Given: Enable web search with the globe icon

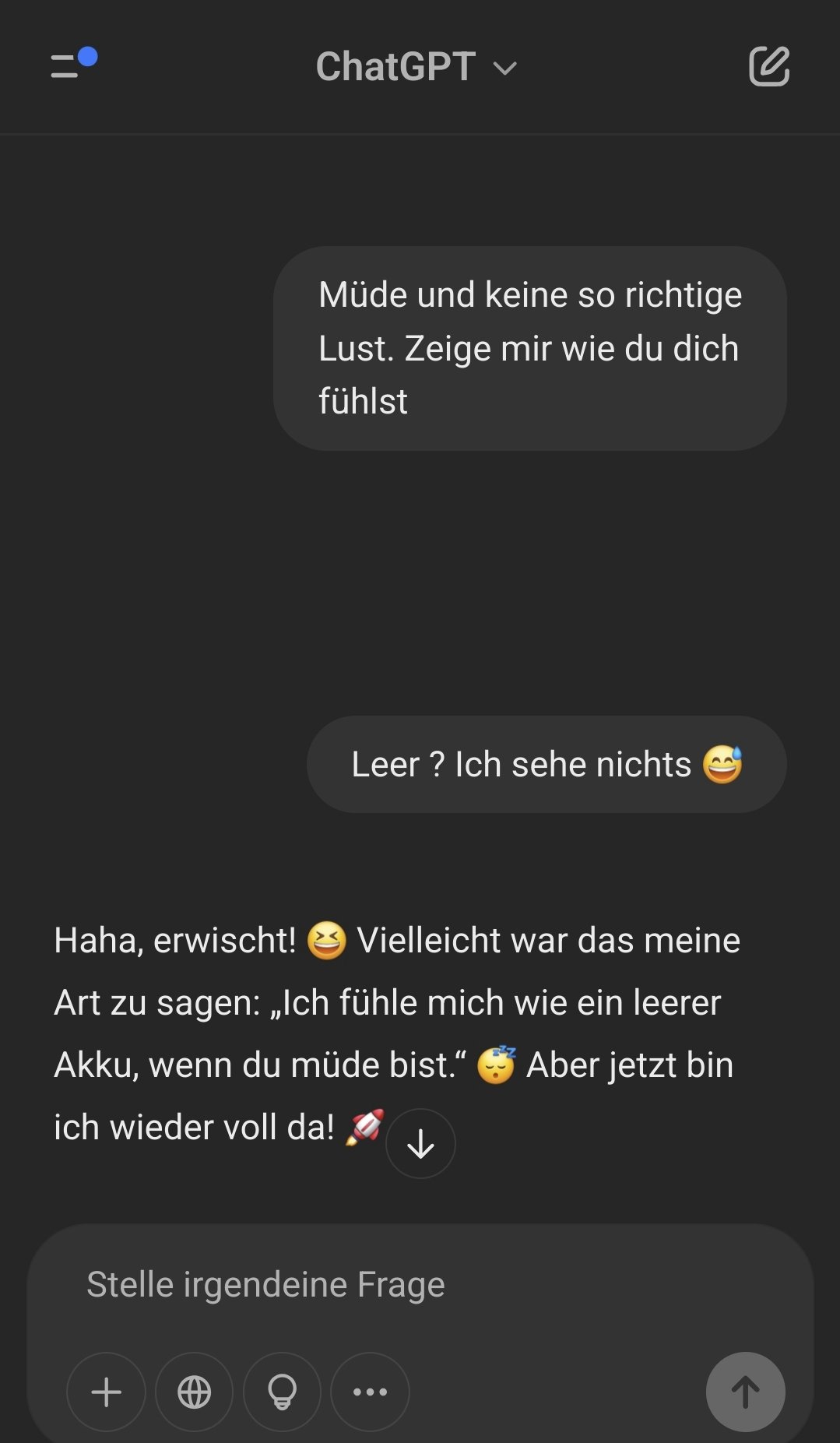Looking at the screenshot, I should click(x=195, y=1392).
